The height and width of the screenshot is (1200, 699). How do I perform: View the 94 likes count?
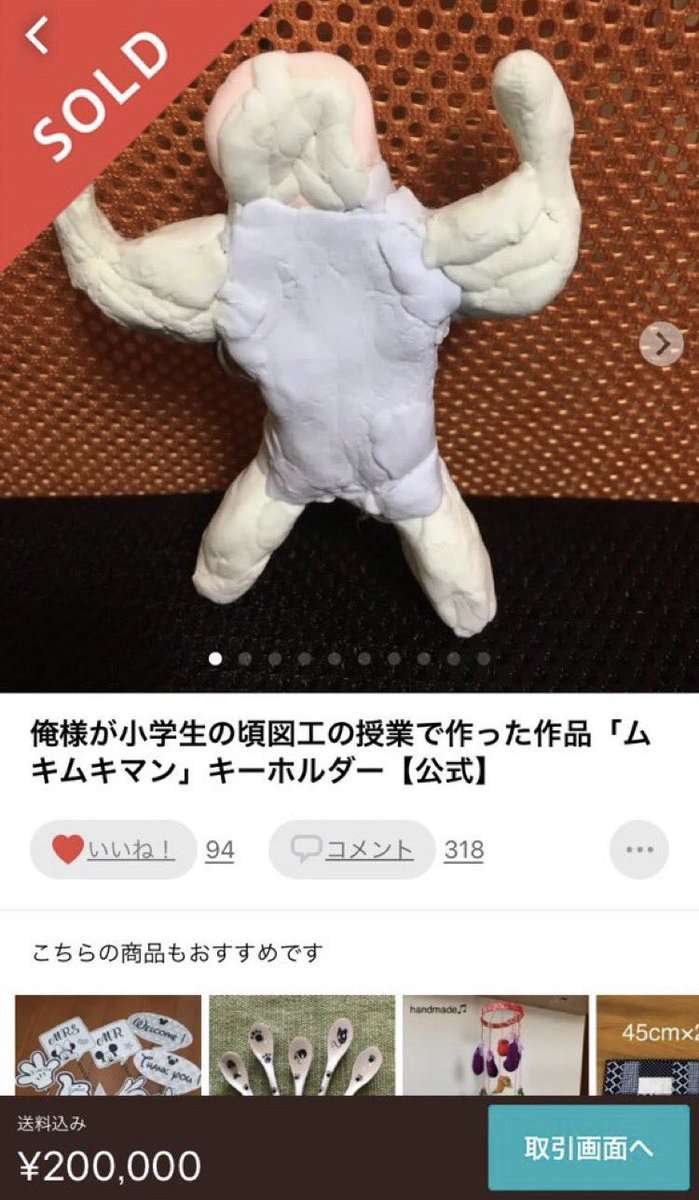pos(220,850)
